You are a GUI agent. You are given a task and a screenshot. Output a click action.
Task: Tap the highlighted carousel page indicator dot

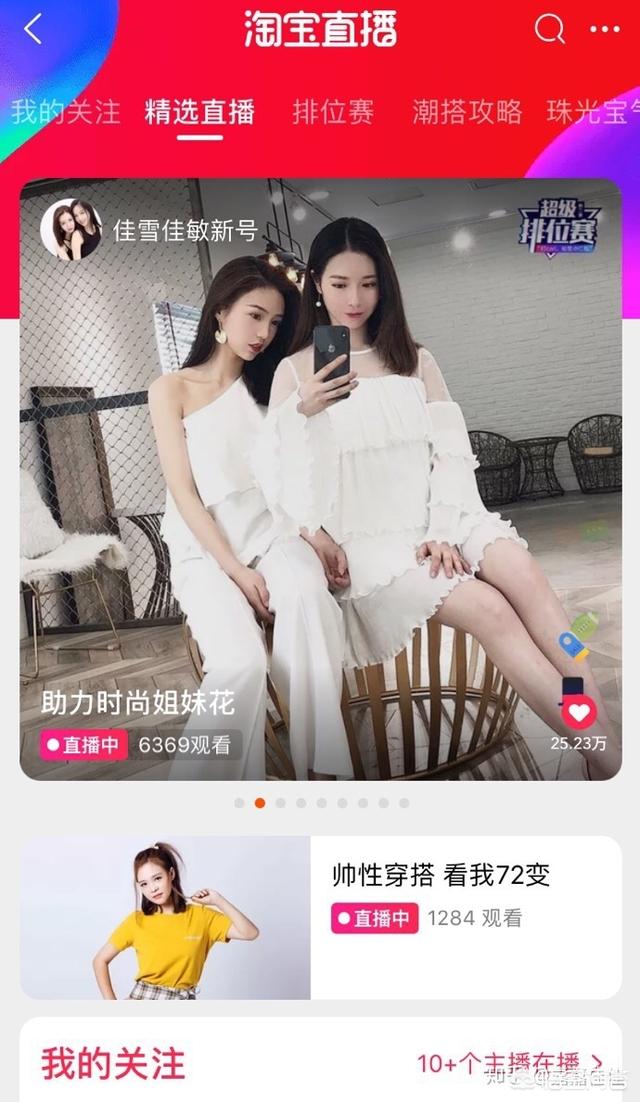pos(260,803)
